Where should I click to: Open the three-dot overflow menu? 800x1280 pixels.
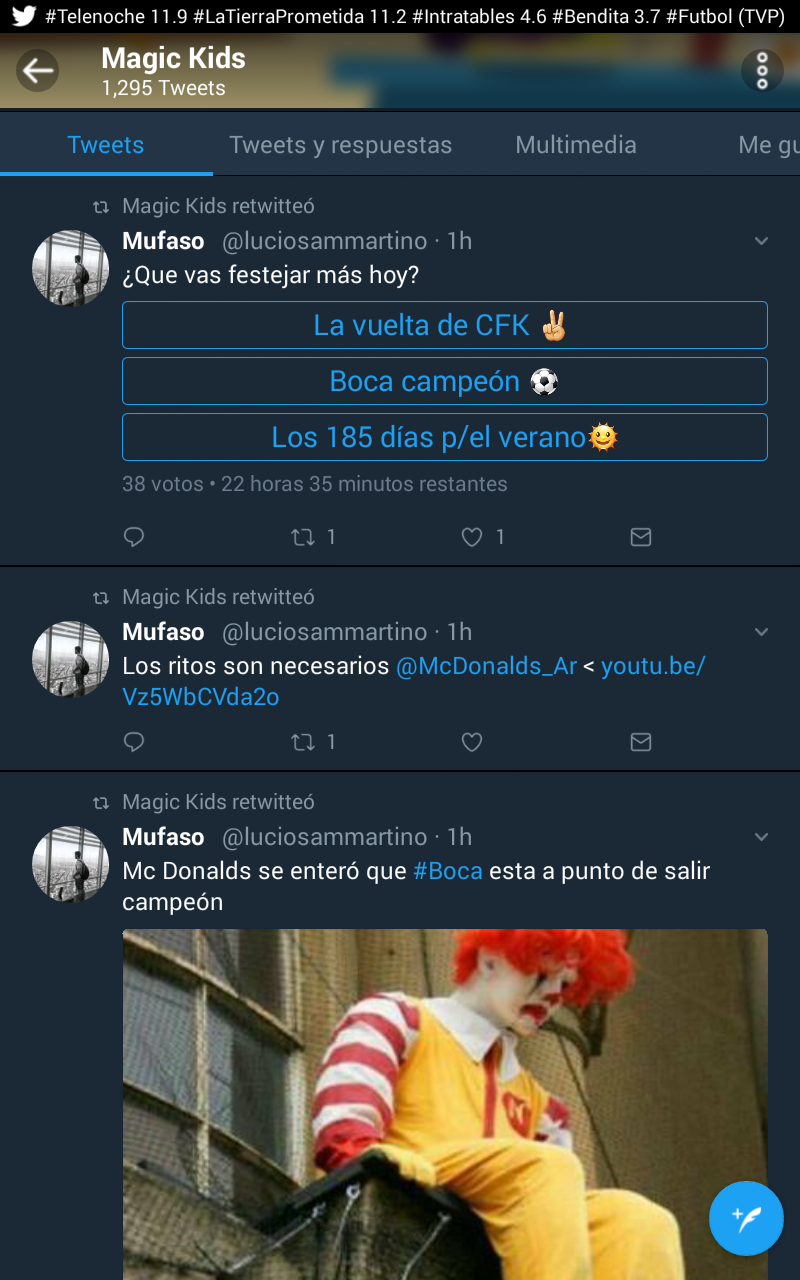[x=762, y=71]
